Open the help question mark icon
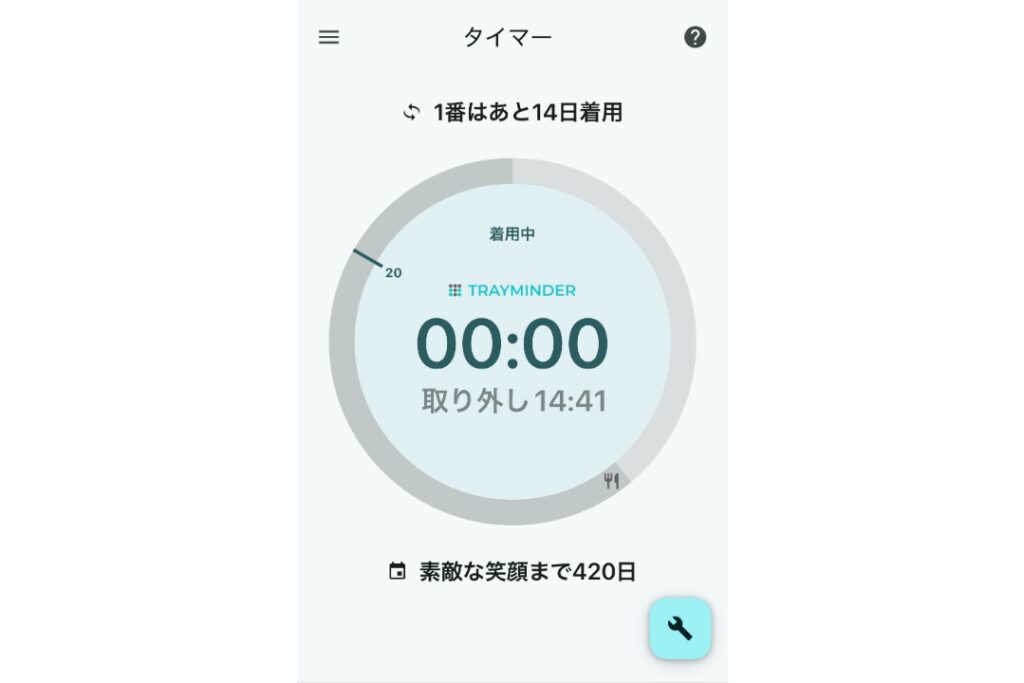Image resolution: width=1024 pixels, height=683 pixels. pos(695,37)
